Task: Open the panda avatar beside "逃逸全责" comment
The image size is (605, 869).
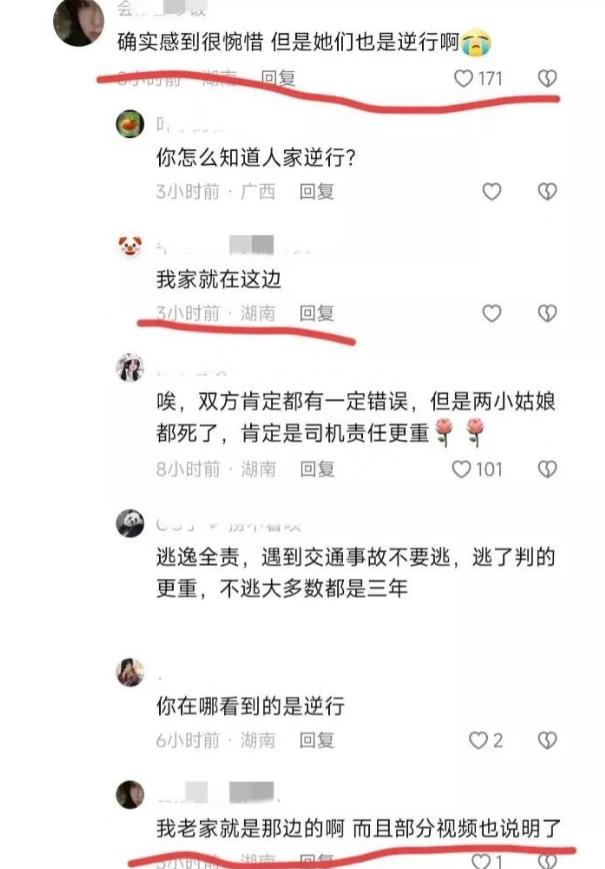Action: point(130,523)
